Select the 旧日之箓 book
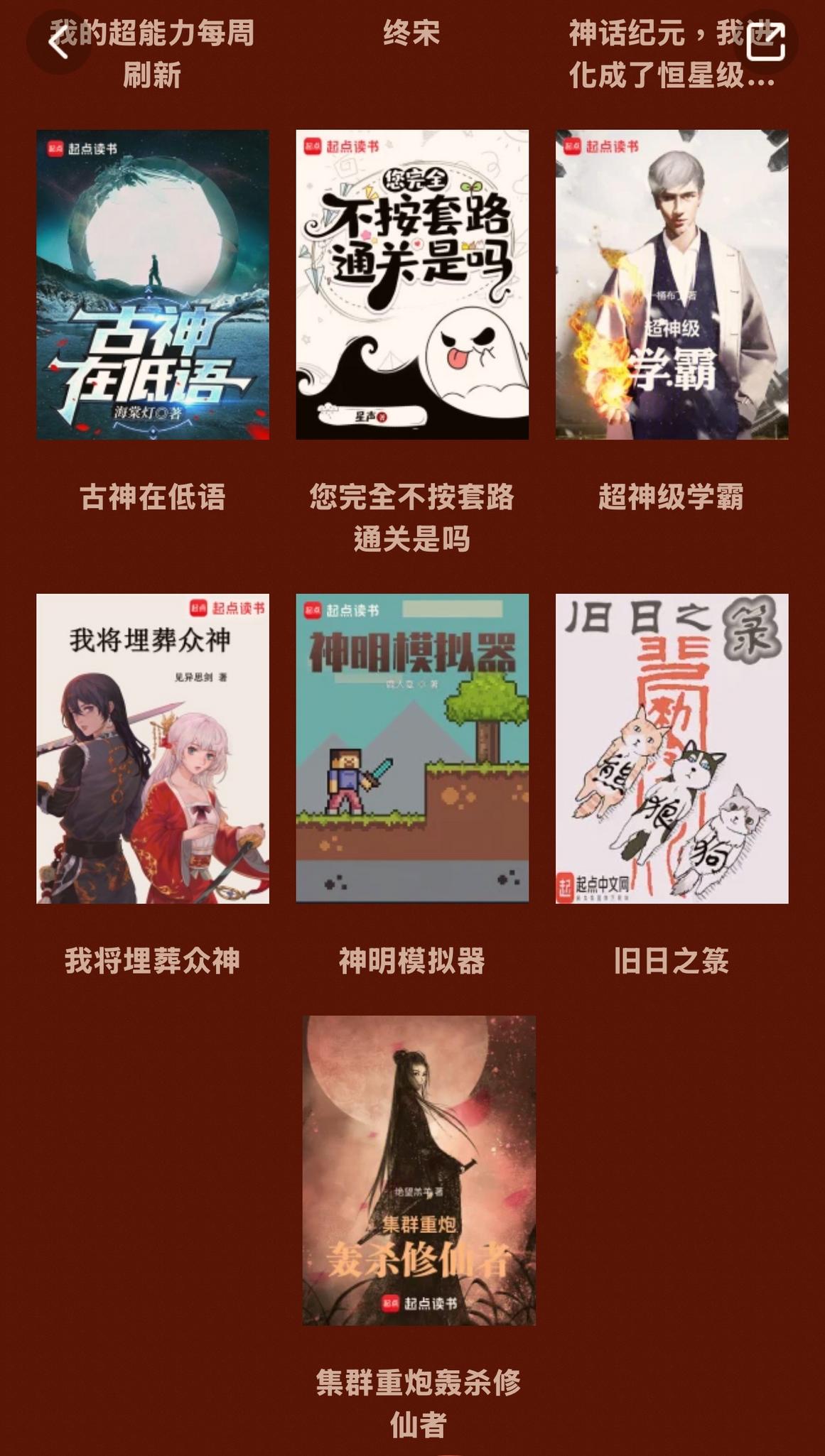Screen dimensions: 825x1456 point(672,748)
